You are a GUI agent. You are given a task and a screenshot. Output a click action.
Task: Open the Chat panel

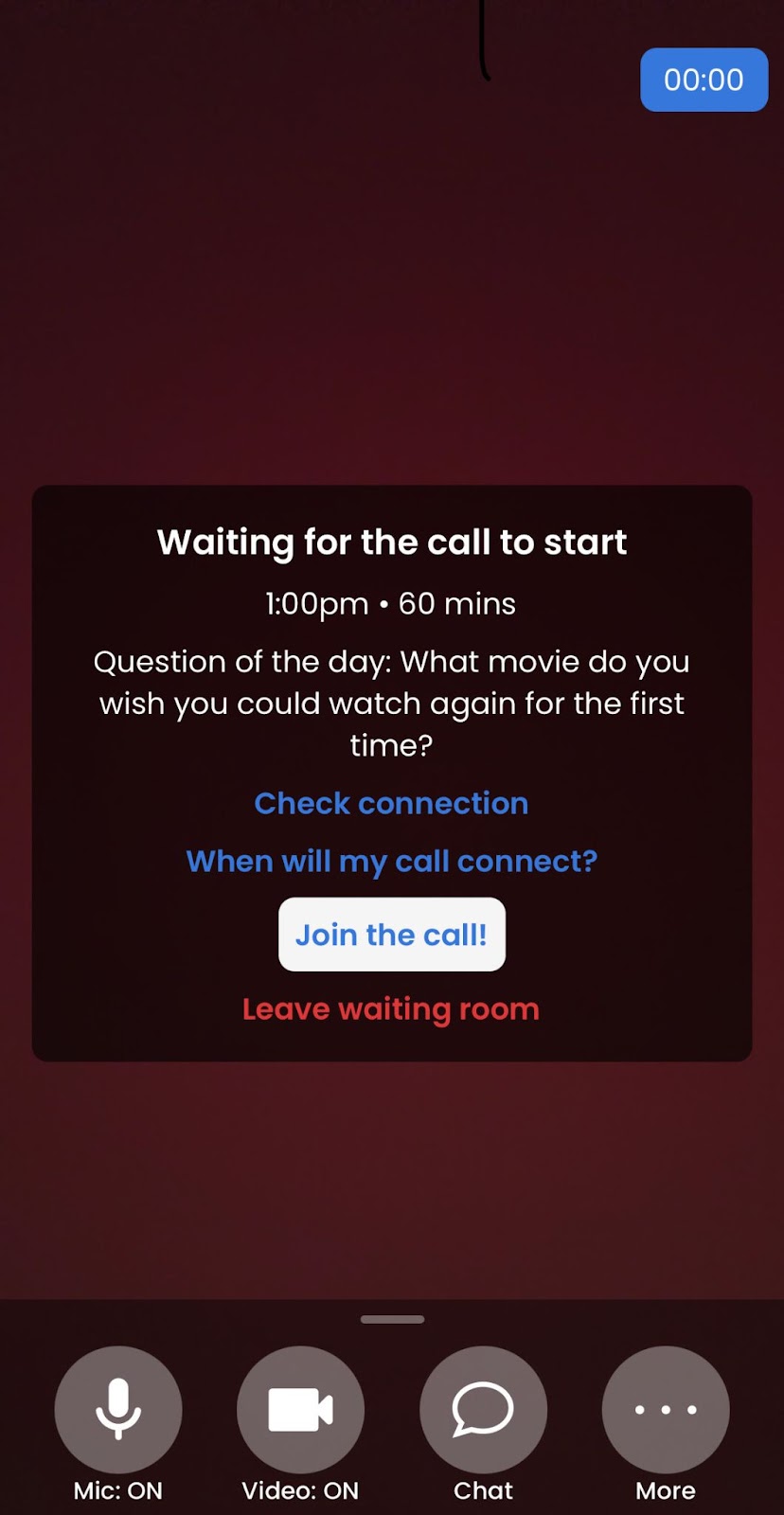(483, 1409)
